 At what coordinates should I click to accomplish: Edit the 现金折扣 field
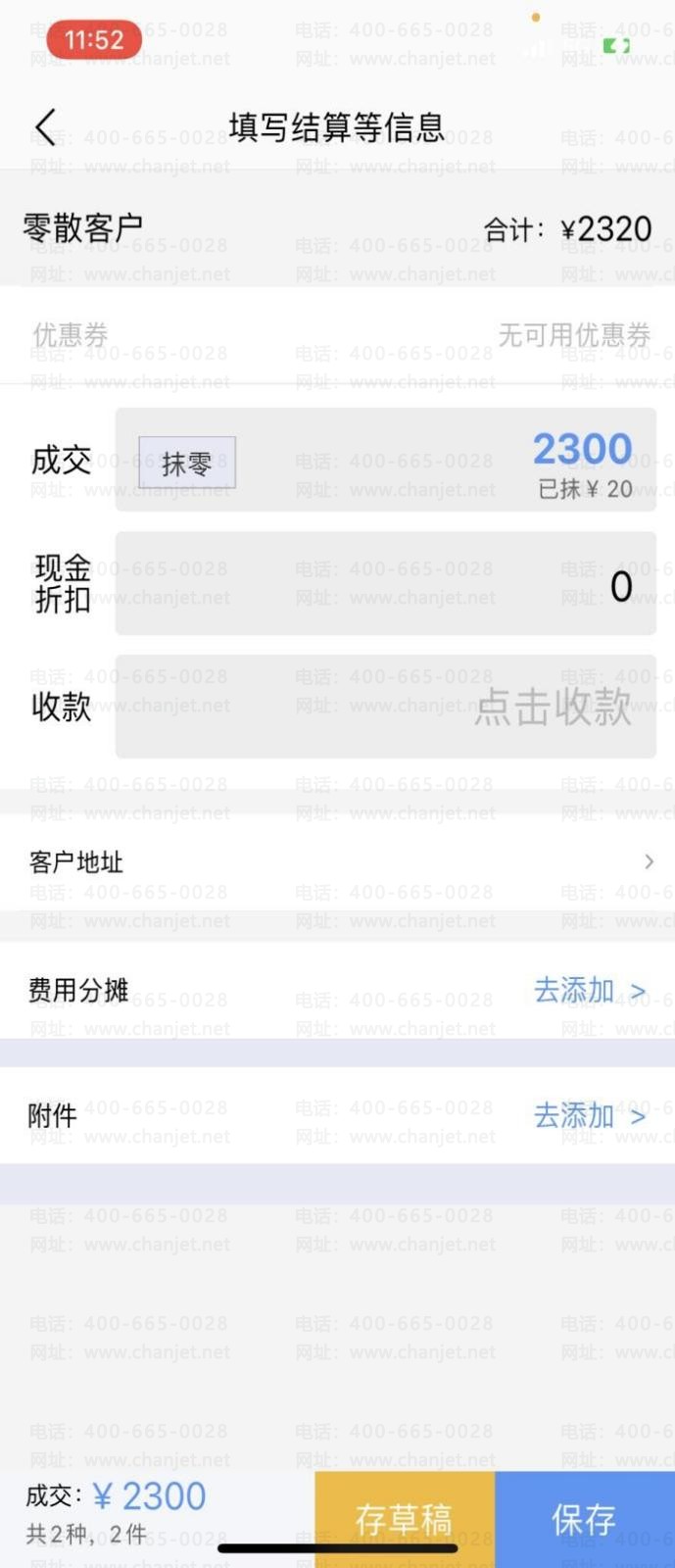pyautogui.click(x=386, y=585)
